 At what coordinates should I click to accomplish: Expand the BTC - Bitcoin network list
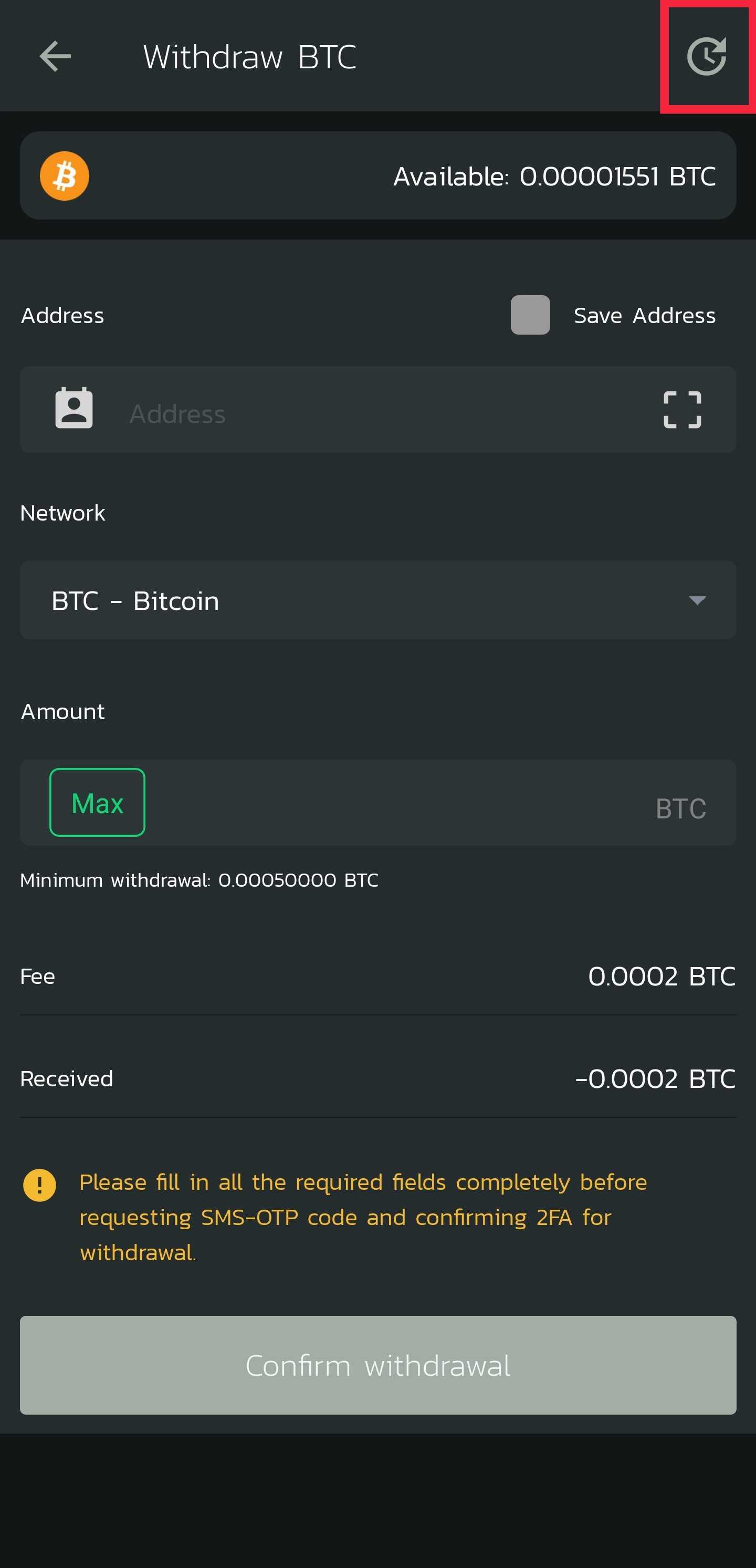[377, 600]
